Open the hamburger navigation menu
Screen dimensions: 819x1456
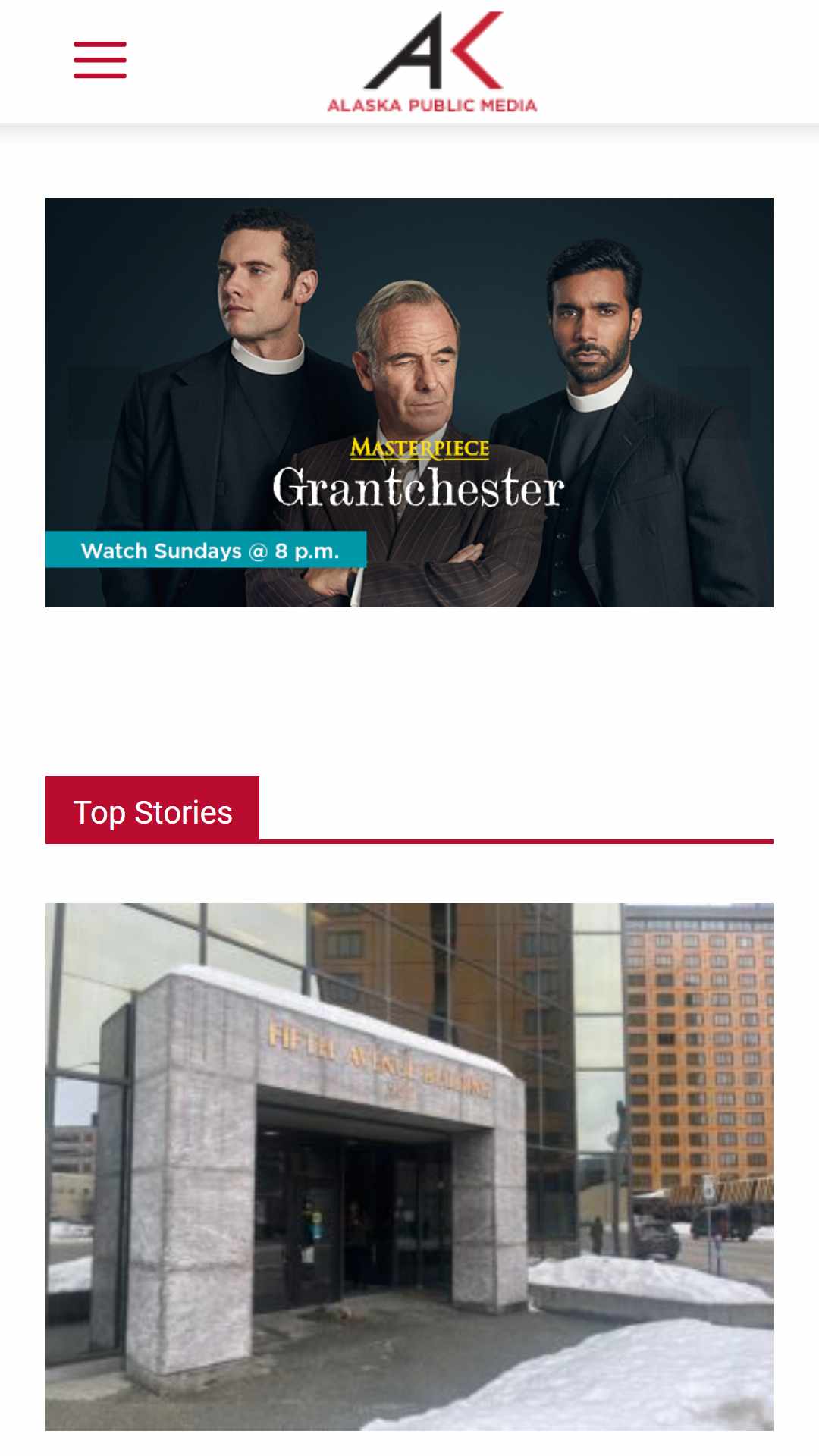100,60
